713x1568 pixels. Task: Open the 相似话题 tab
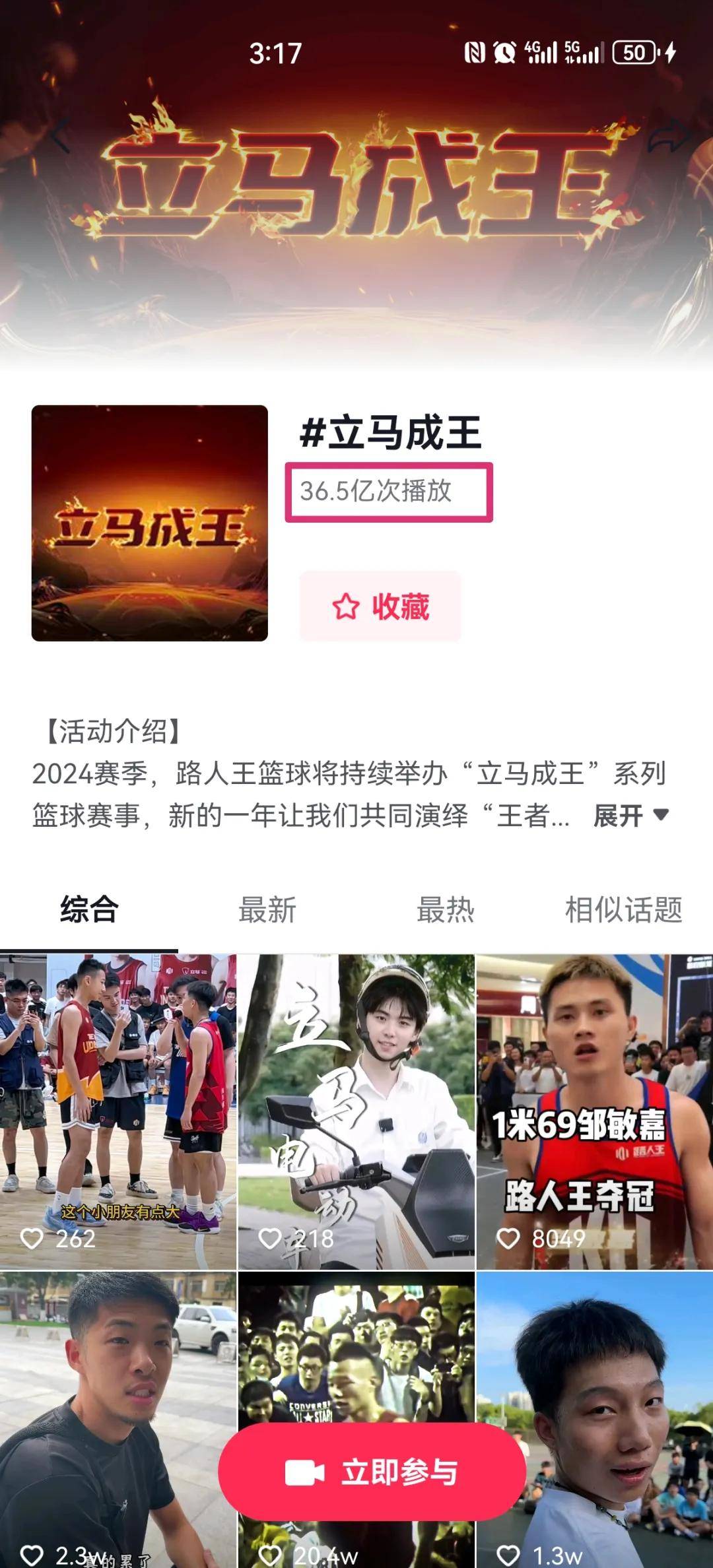tap(623, 909)
